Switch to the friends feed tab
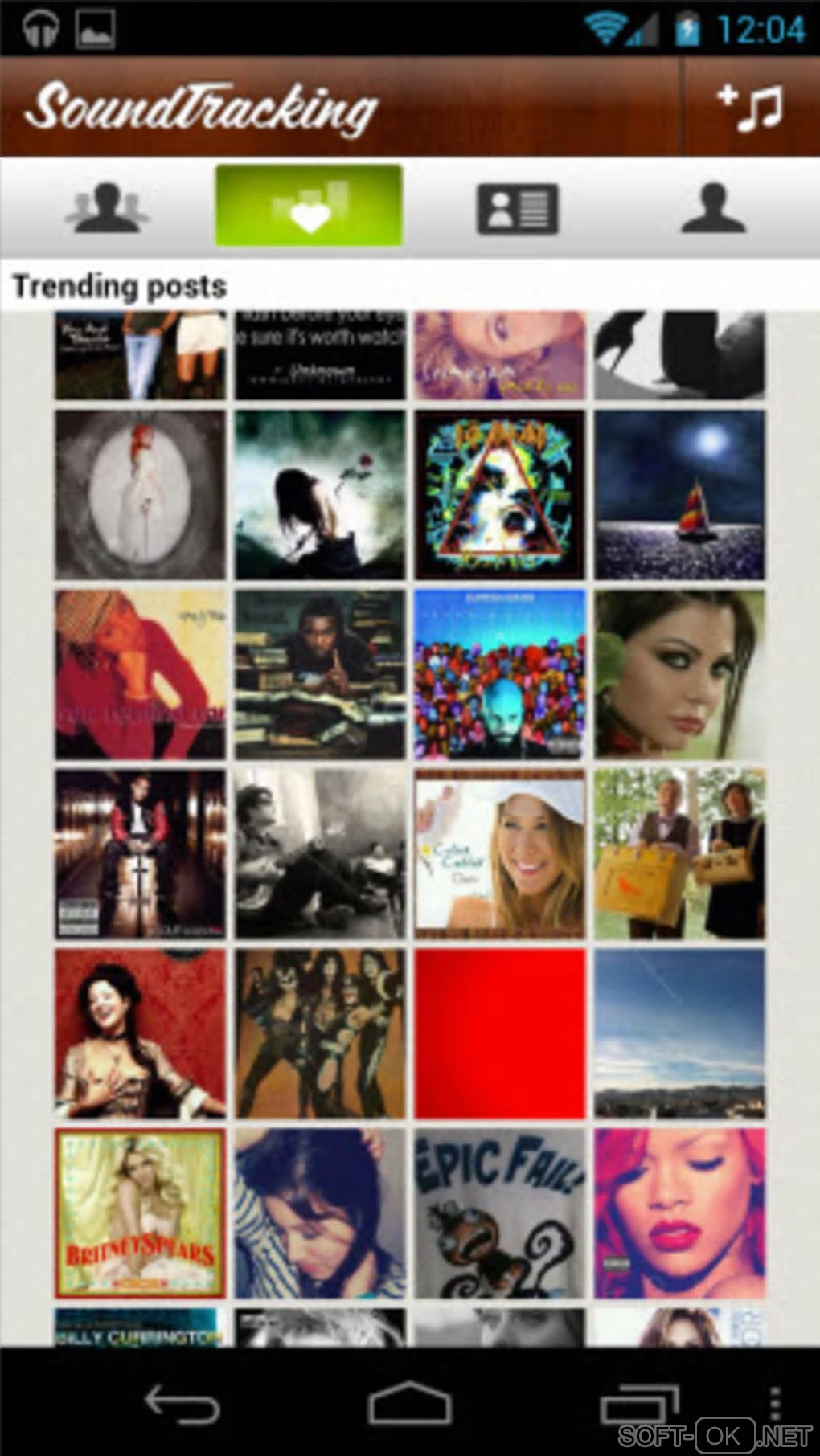This screenshot has width=820, height=1456. pyautogui.click(x=106, y=208)
